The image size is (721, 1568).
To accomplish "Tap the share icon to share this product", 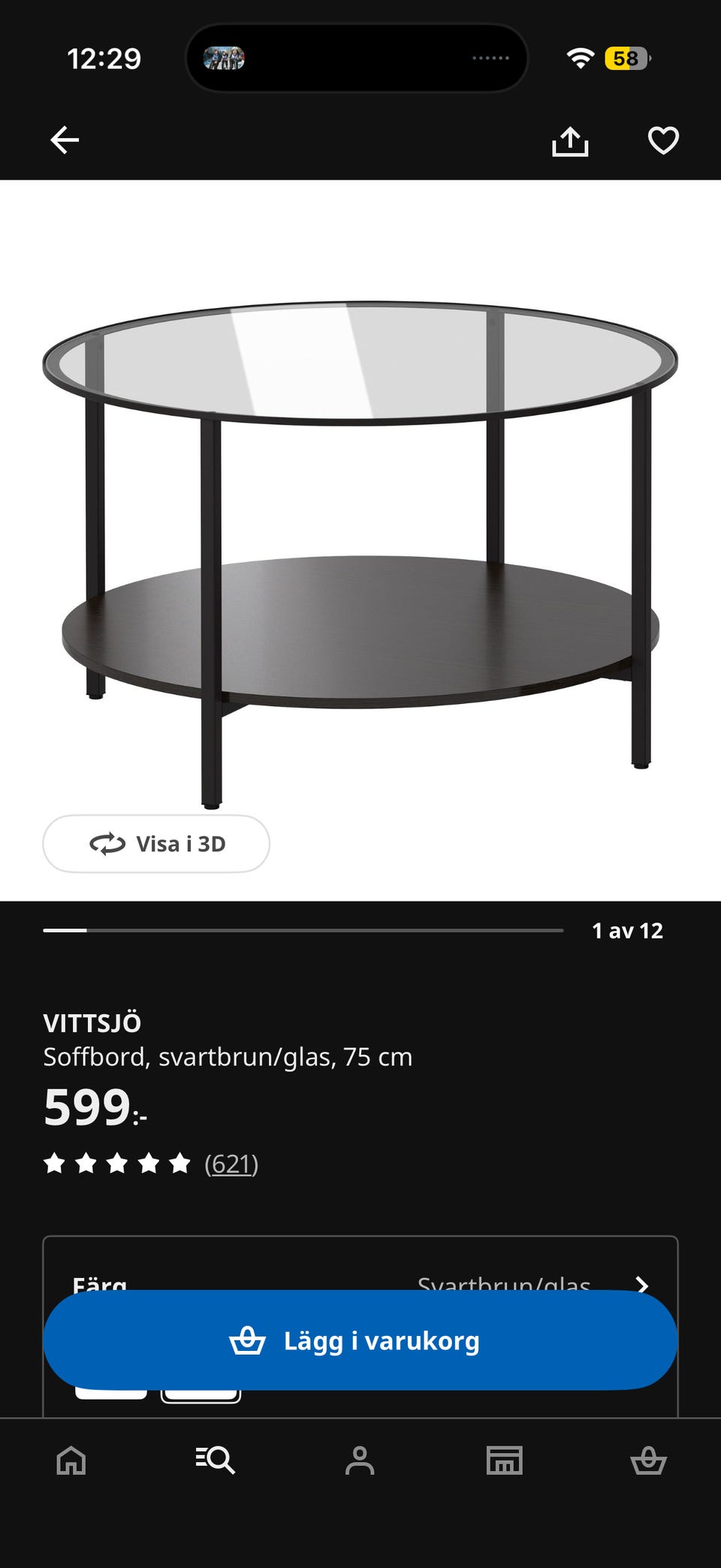I will [572, 140].
